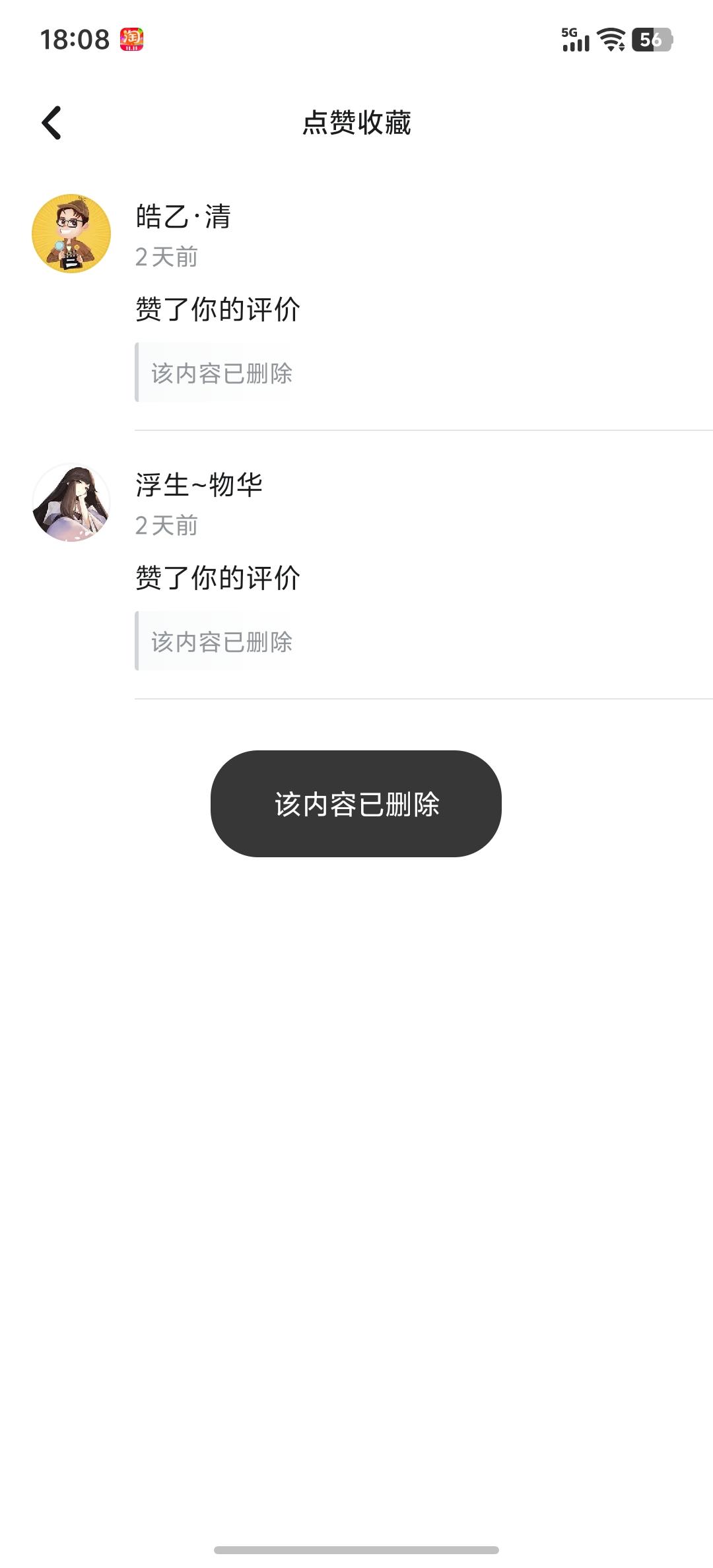The image size is (713, 1568).
Task: Go back from 点赞收藏 page
Action: point(51,123)
